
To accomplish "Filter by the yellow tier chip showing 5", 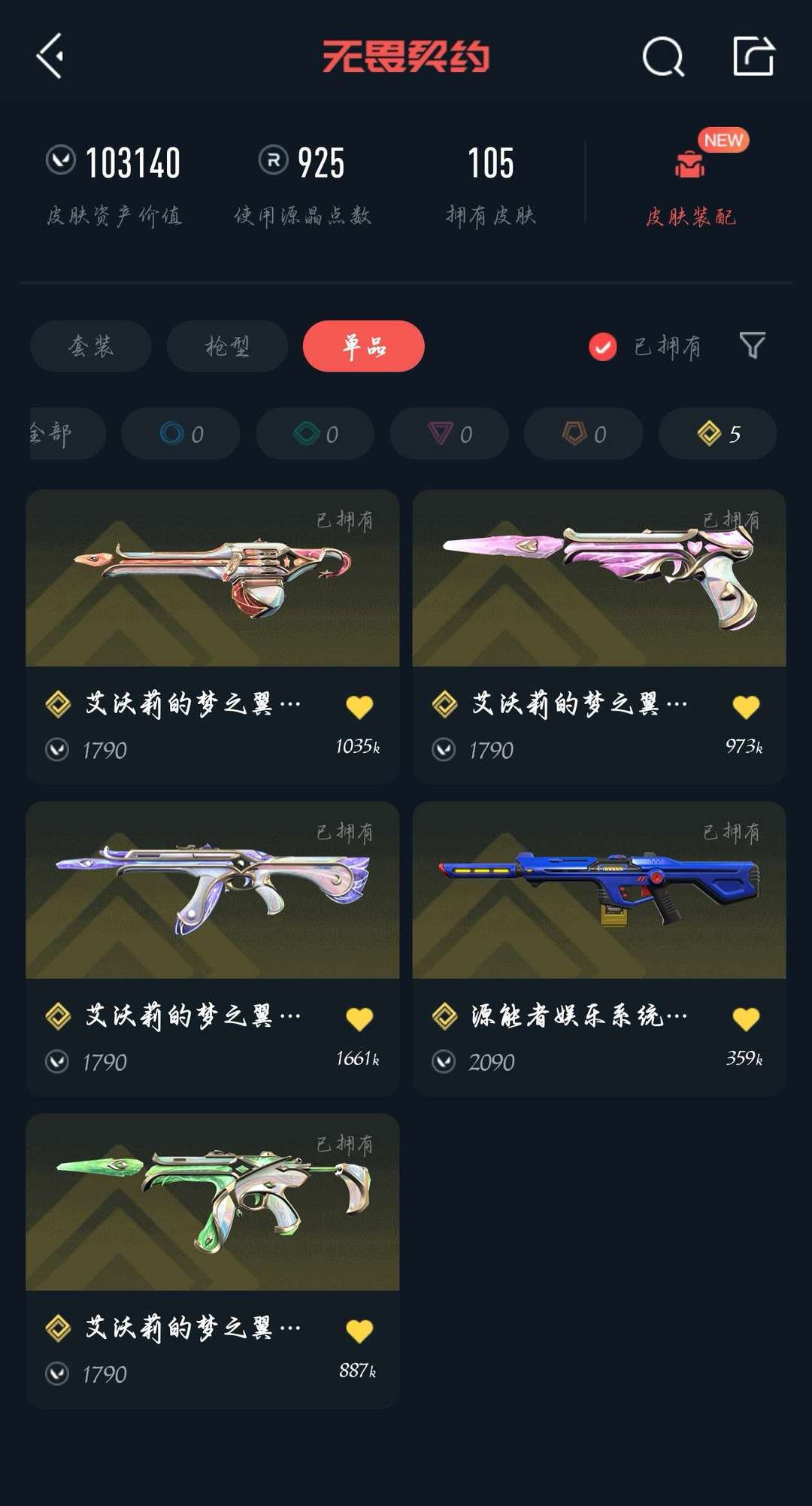I will [717, 434].
